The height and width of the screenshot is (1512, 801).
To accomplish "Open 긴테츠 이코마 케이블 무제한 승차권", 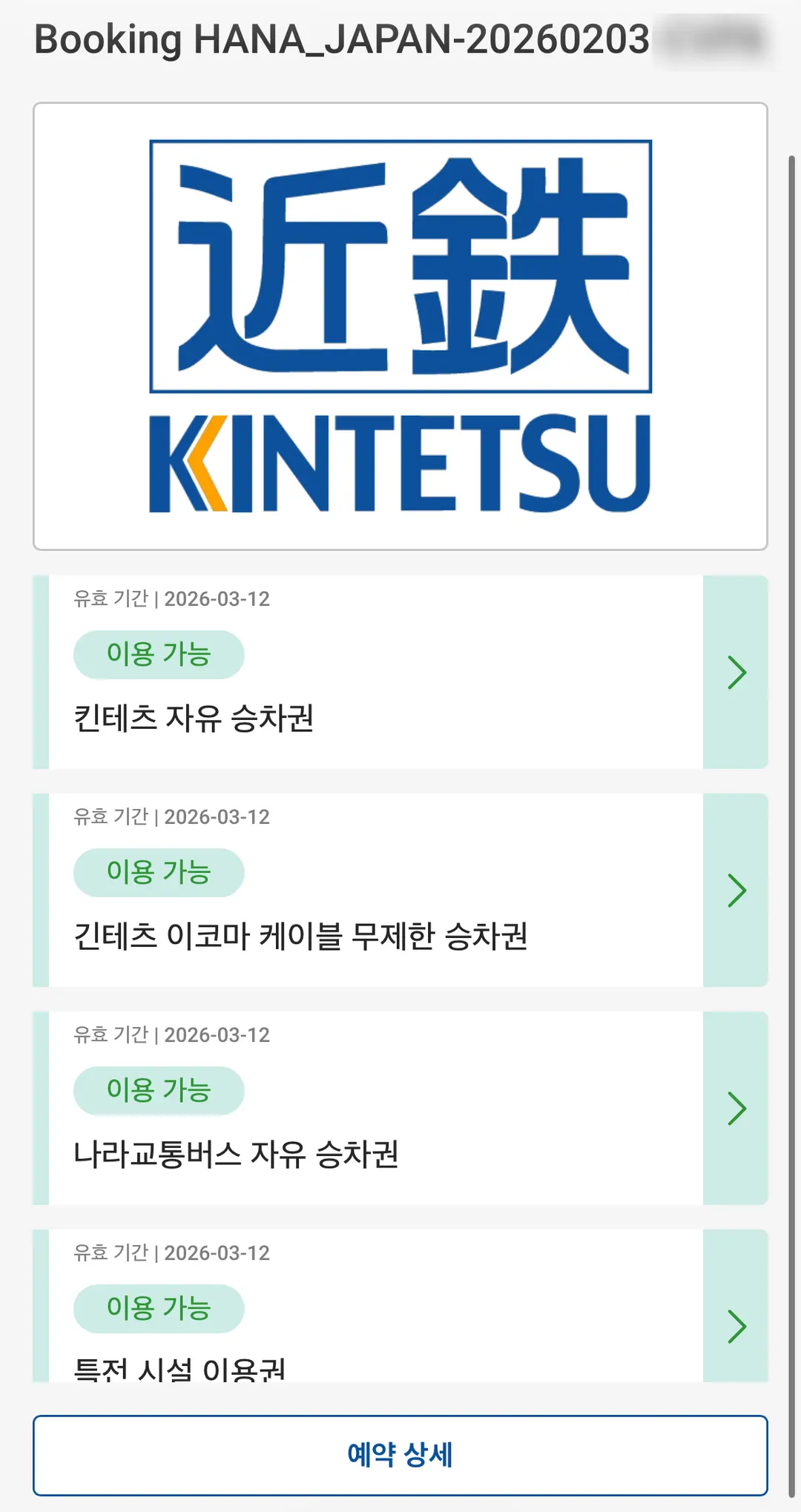I will 400,890.
